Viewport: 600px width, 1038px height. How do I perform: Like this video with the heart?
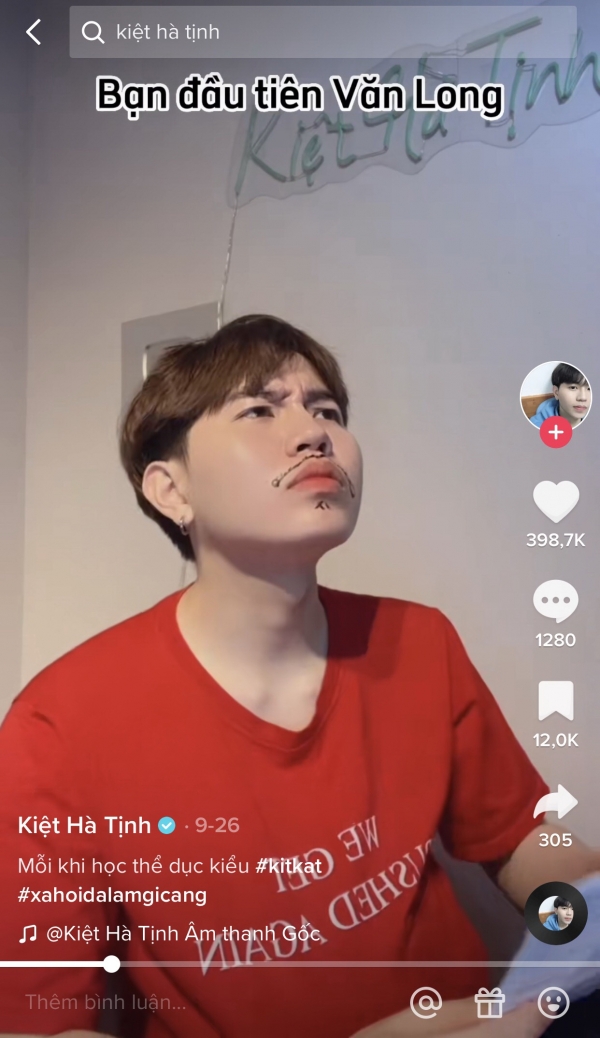[555, 501]
